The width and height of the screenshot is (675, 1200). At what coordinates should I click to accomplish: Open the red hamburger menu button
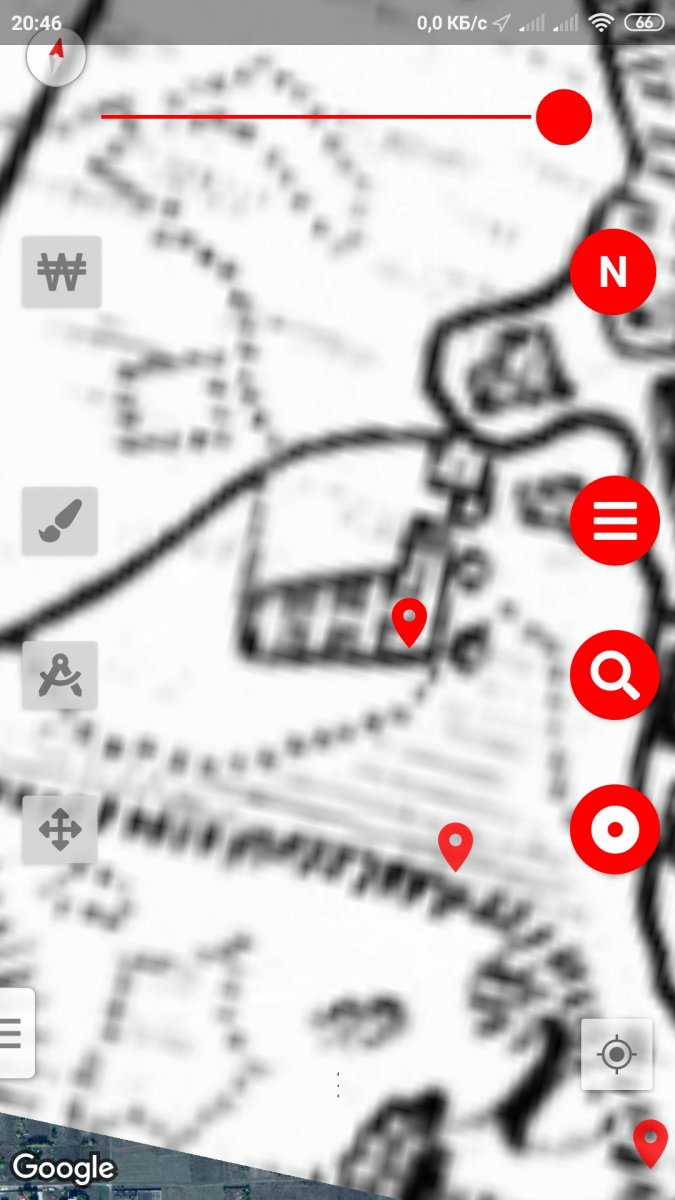(614, 520)
